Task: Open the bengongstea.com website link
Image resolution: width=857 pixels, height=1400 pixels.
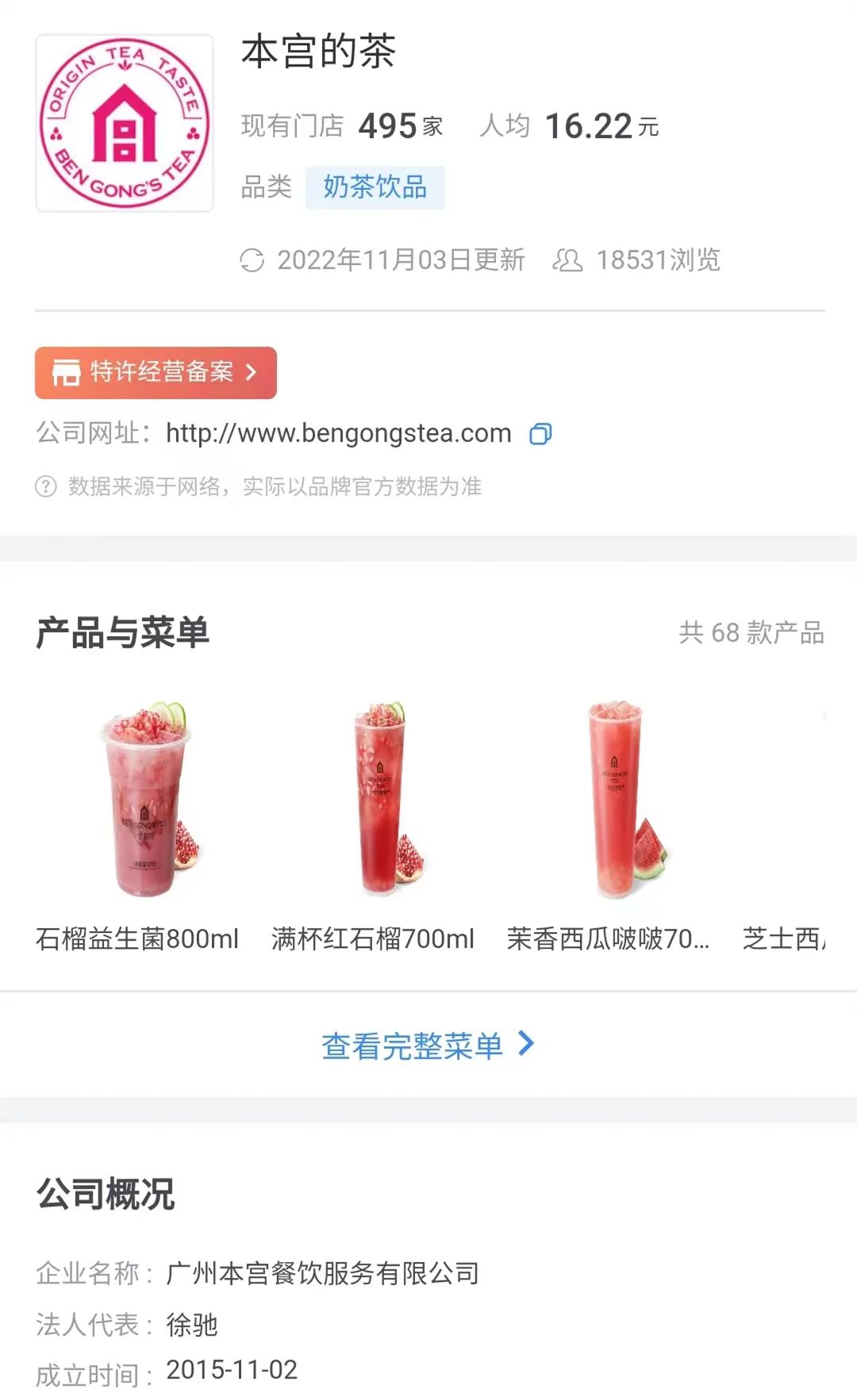Action: [336, 434]
